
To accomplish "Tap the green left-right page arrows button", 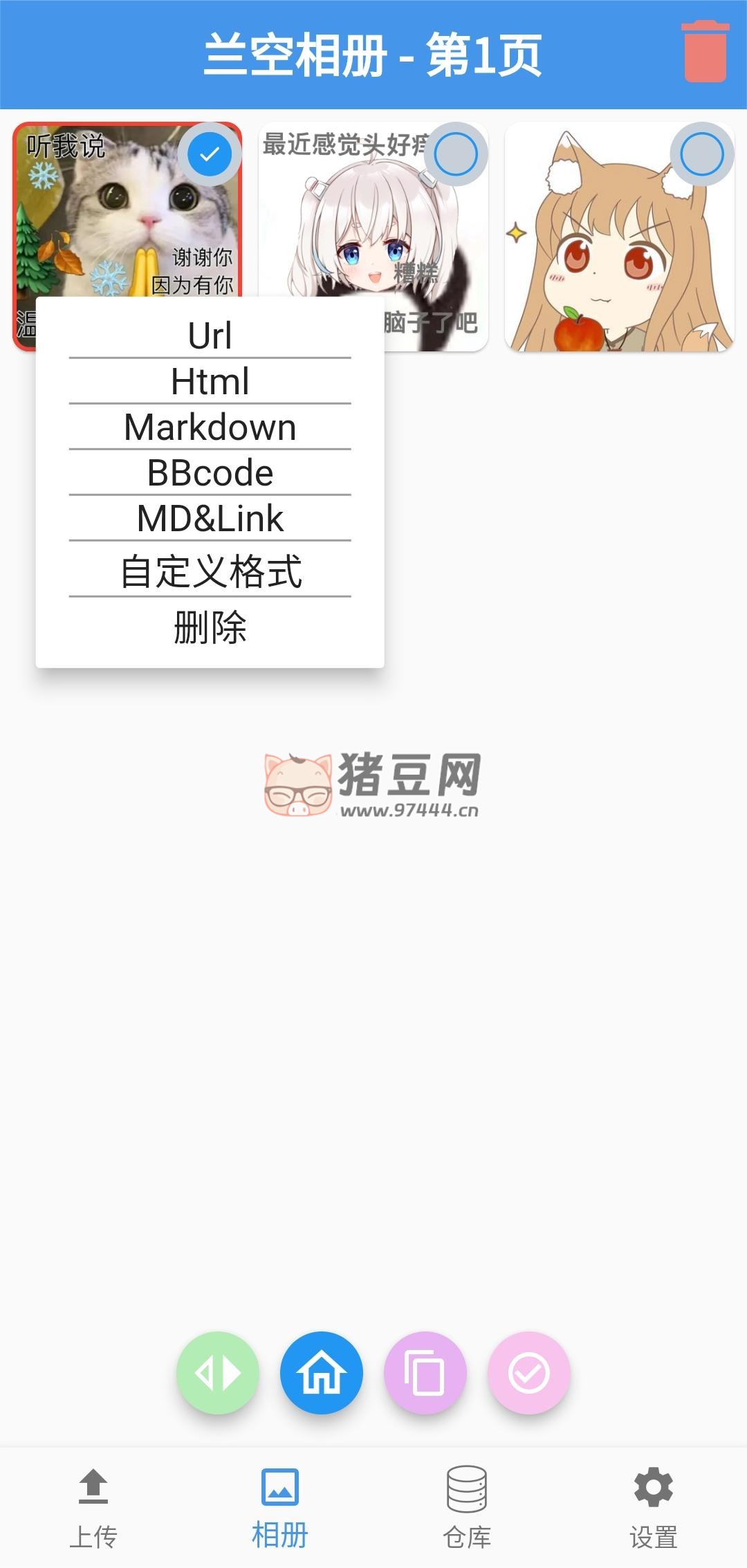I will click(x=218, y=1373).
